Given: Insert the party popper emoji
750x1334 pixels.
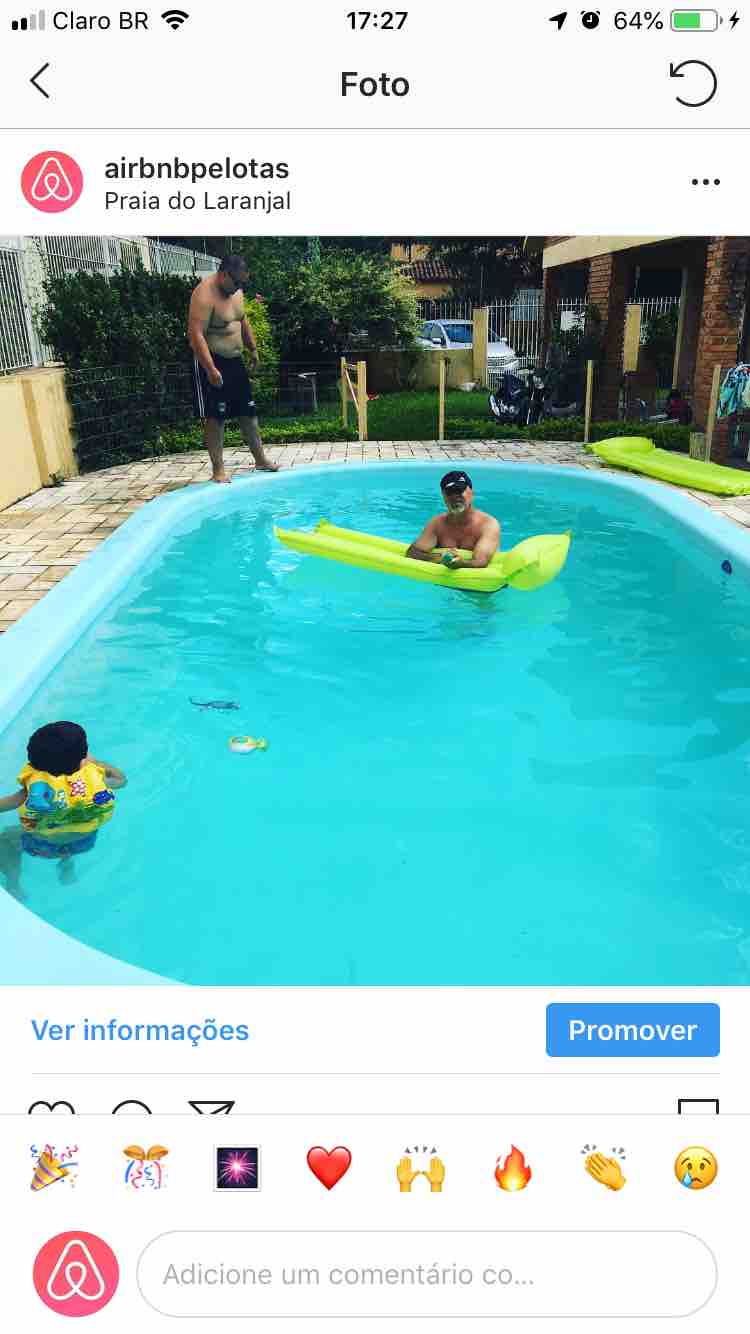Looking at the screenshot, I should (54, 1167).
